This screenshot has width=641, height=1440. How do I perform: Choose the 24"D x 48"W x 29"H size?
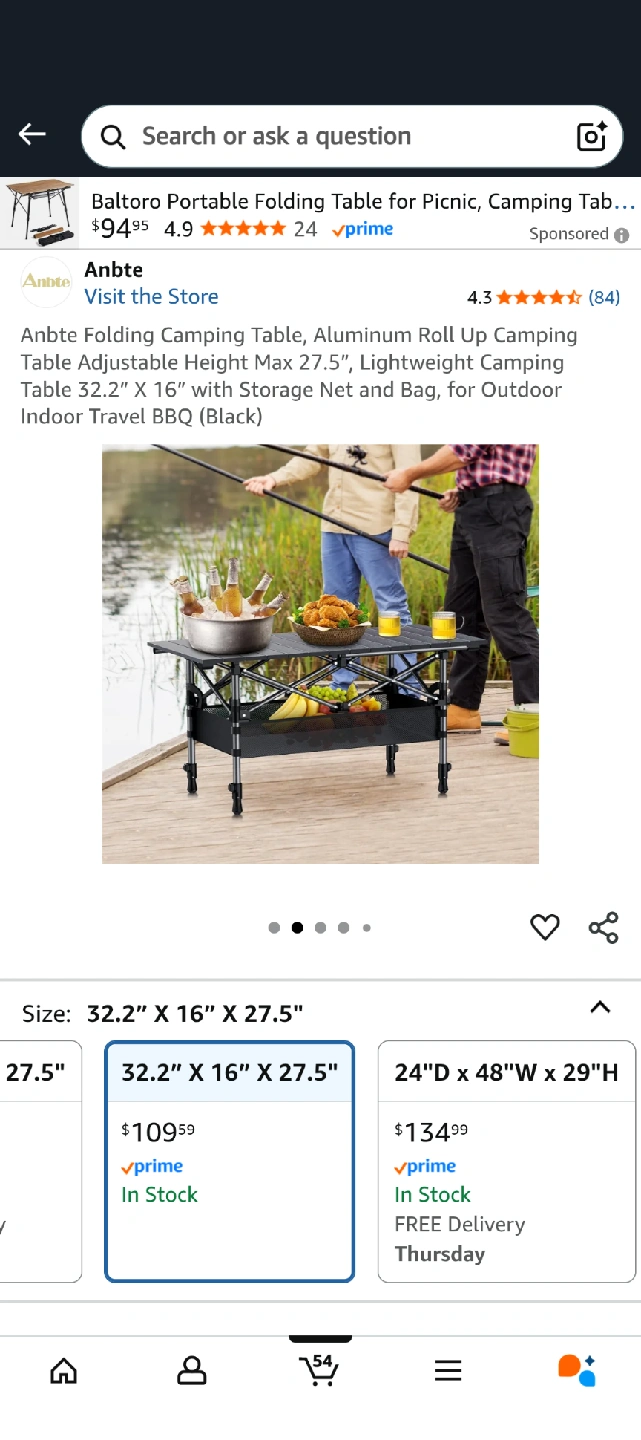pos(507,1161)
